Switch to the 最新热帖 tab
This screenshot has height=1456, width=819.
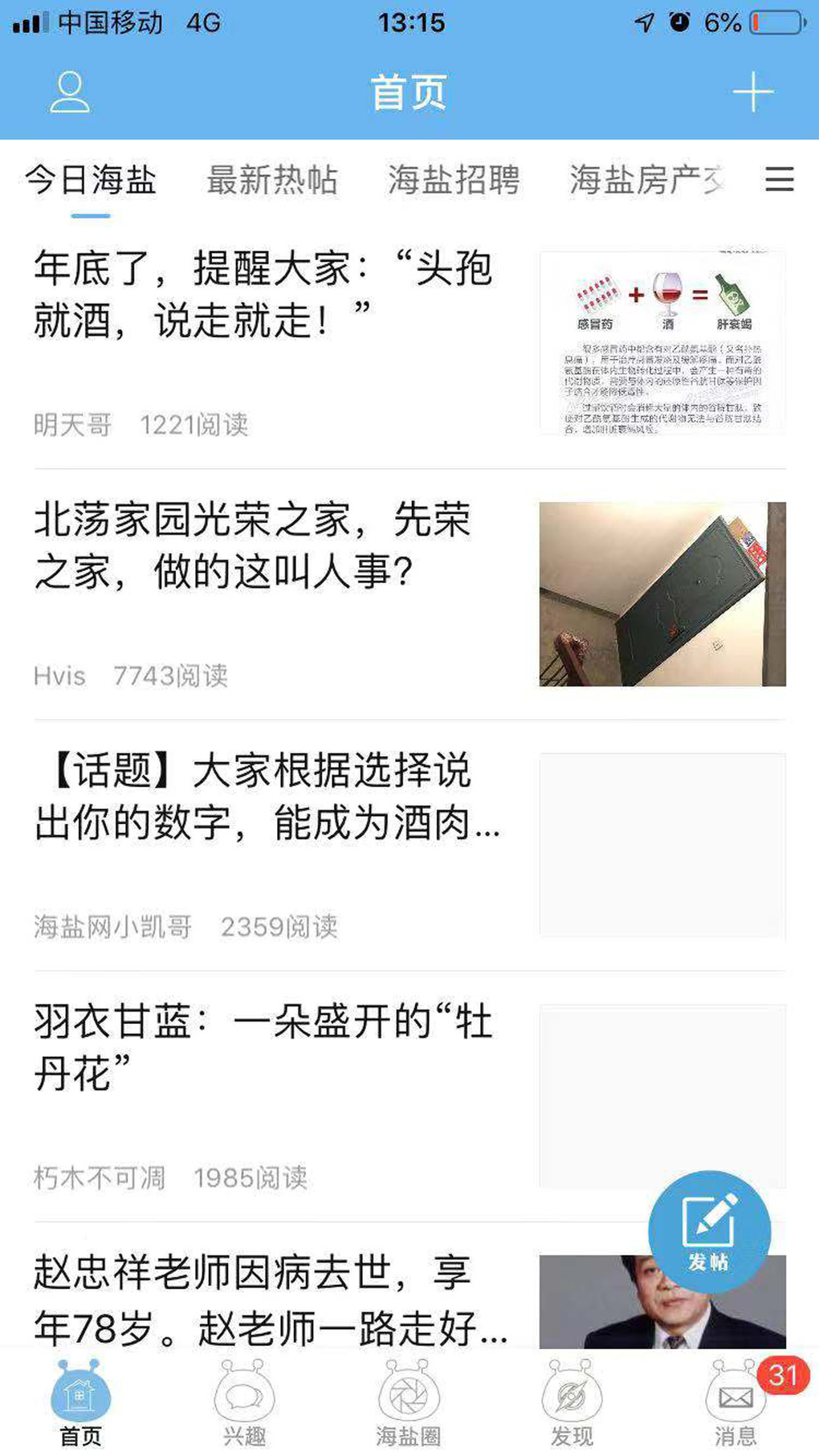pyautogui.click(x=272, y=180)
